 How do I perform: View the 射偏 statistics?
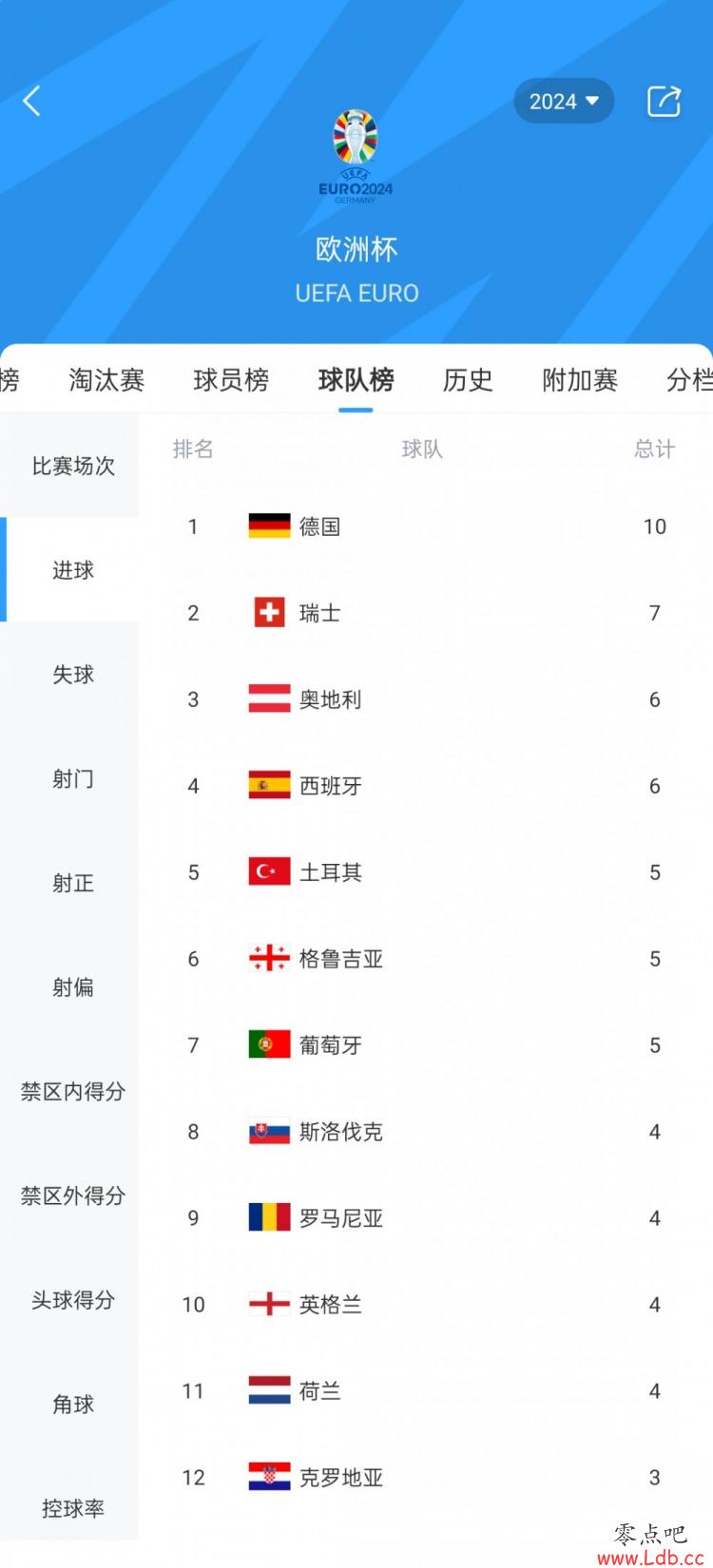(72, 987)
